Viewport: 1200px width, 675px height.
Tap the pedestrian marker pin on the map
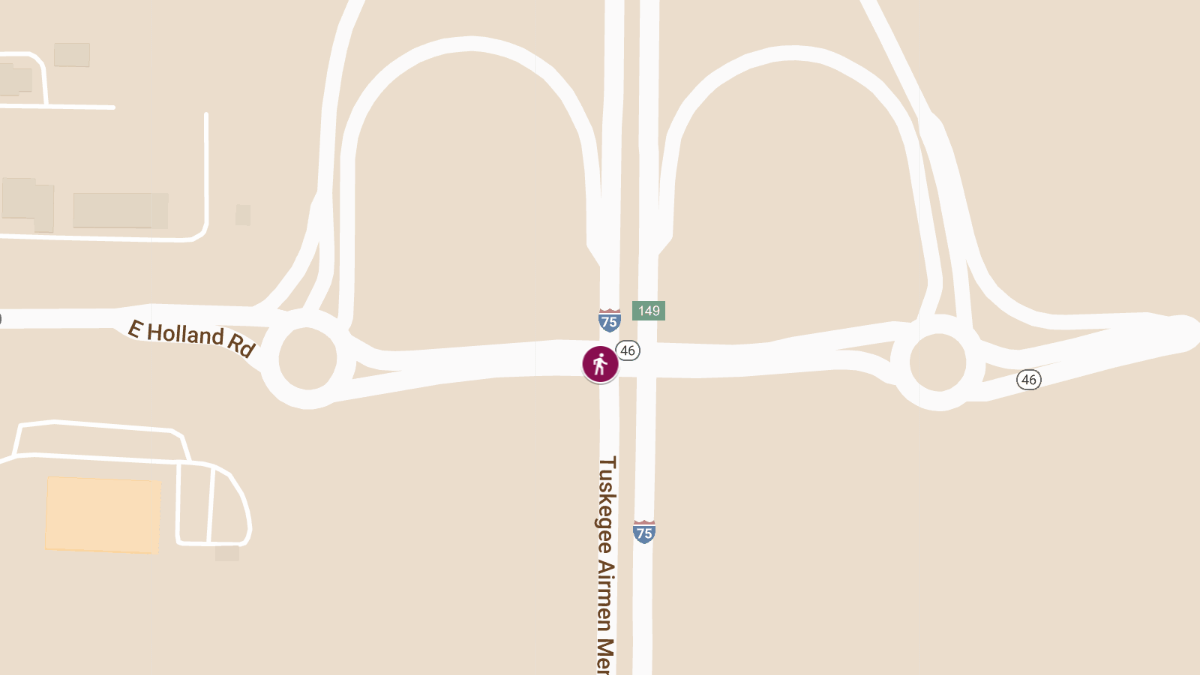600,364
